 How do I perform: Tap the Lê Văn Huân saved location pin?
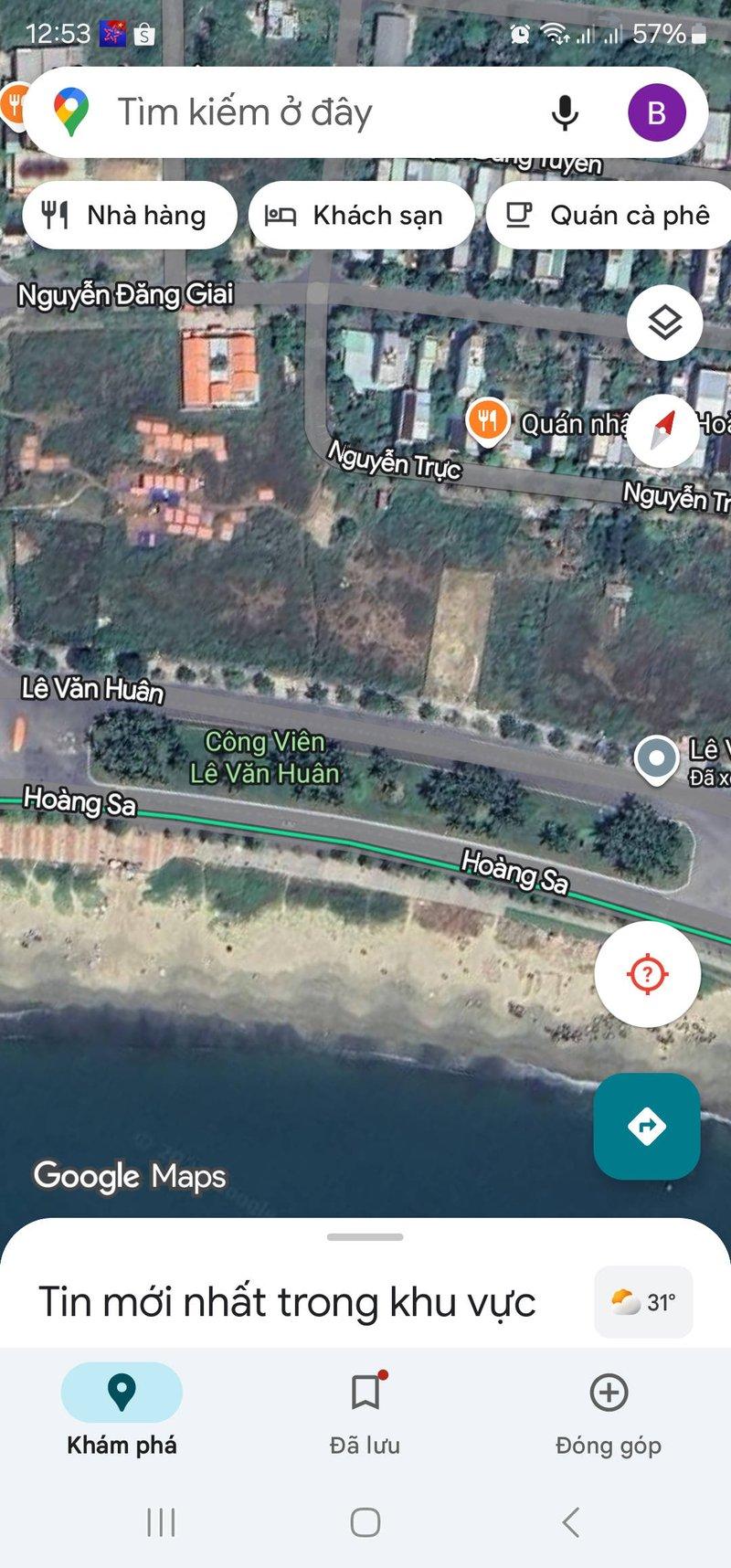point(657,757)
